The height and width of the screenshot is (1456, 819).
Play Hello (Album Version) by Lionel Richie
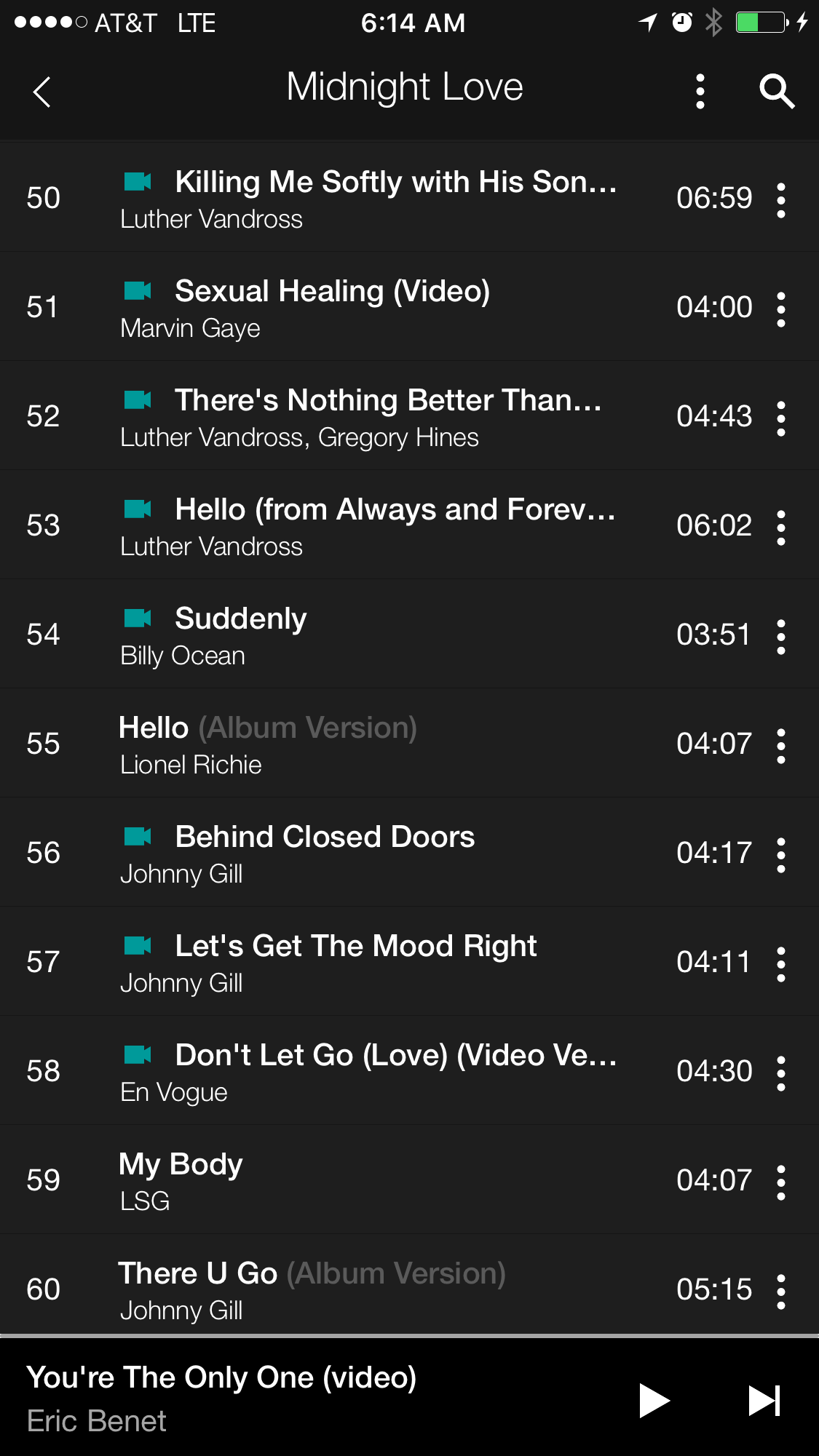(x=268, y=744)
